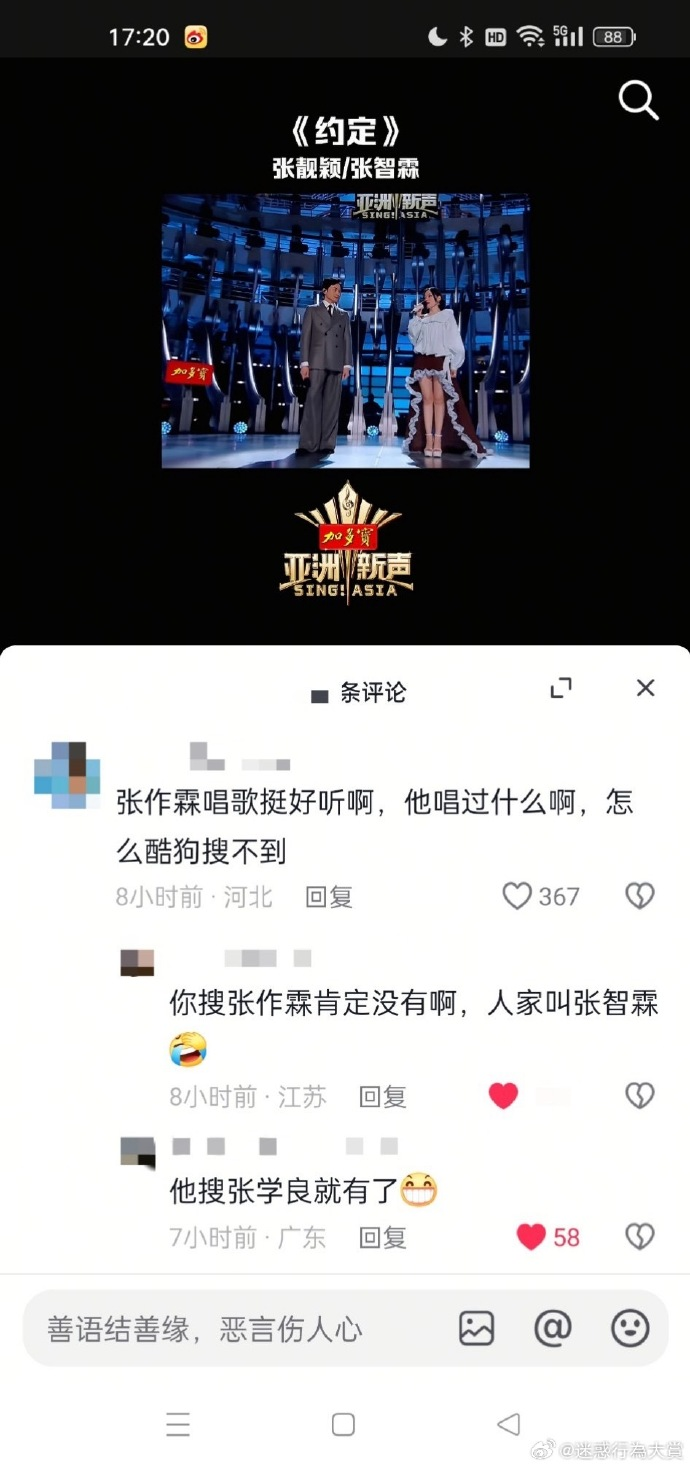Expand the comments panel to full screen
The width and height of the screenshot is (690, 1466).
561,688
